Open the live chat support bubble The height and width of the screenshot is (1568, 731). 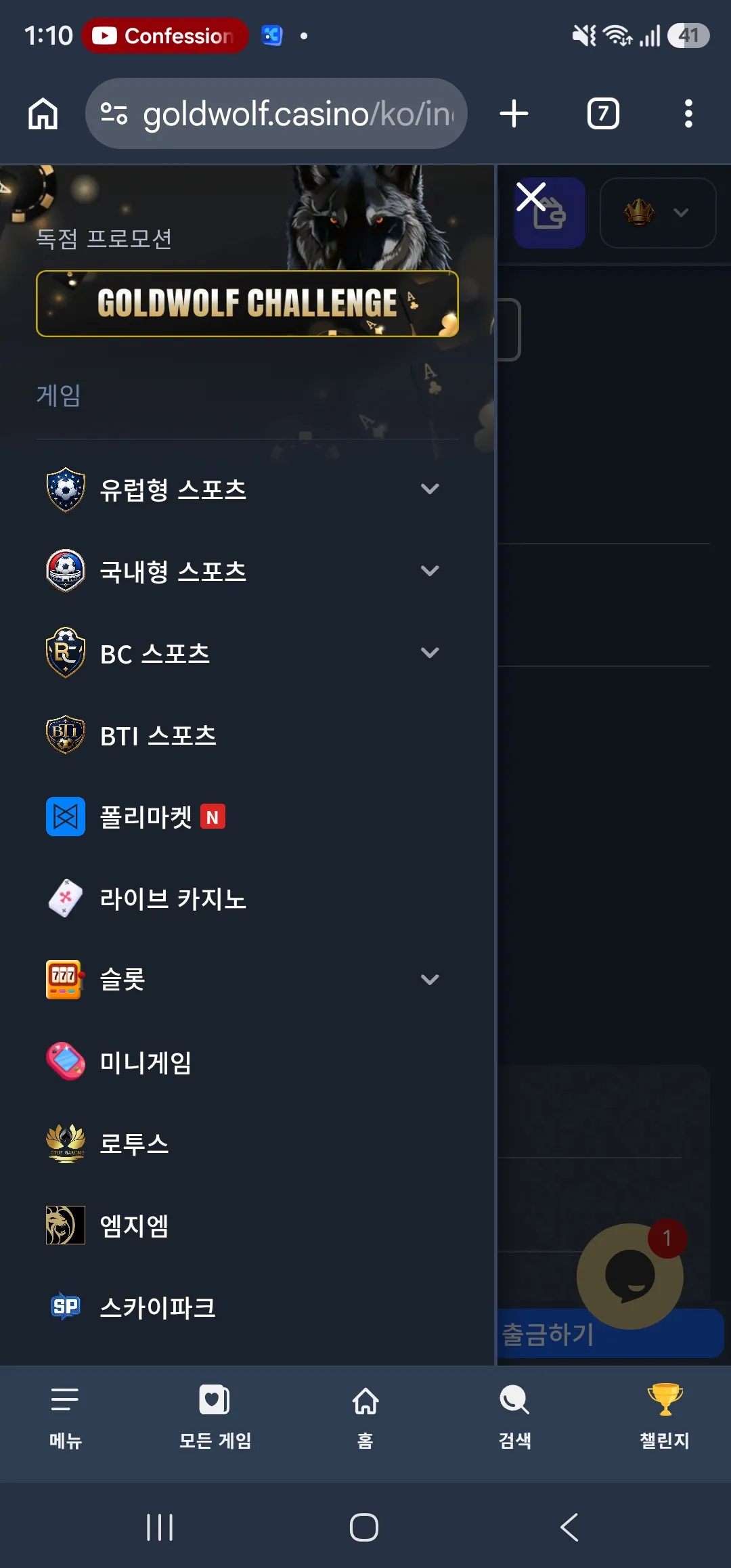[x=630, y=1276]
